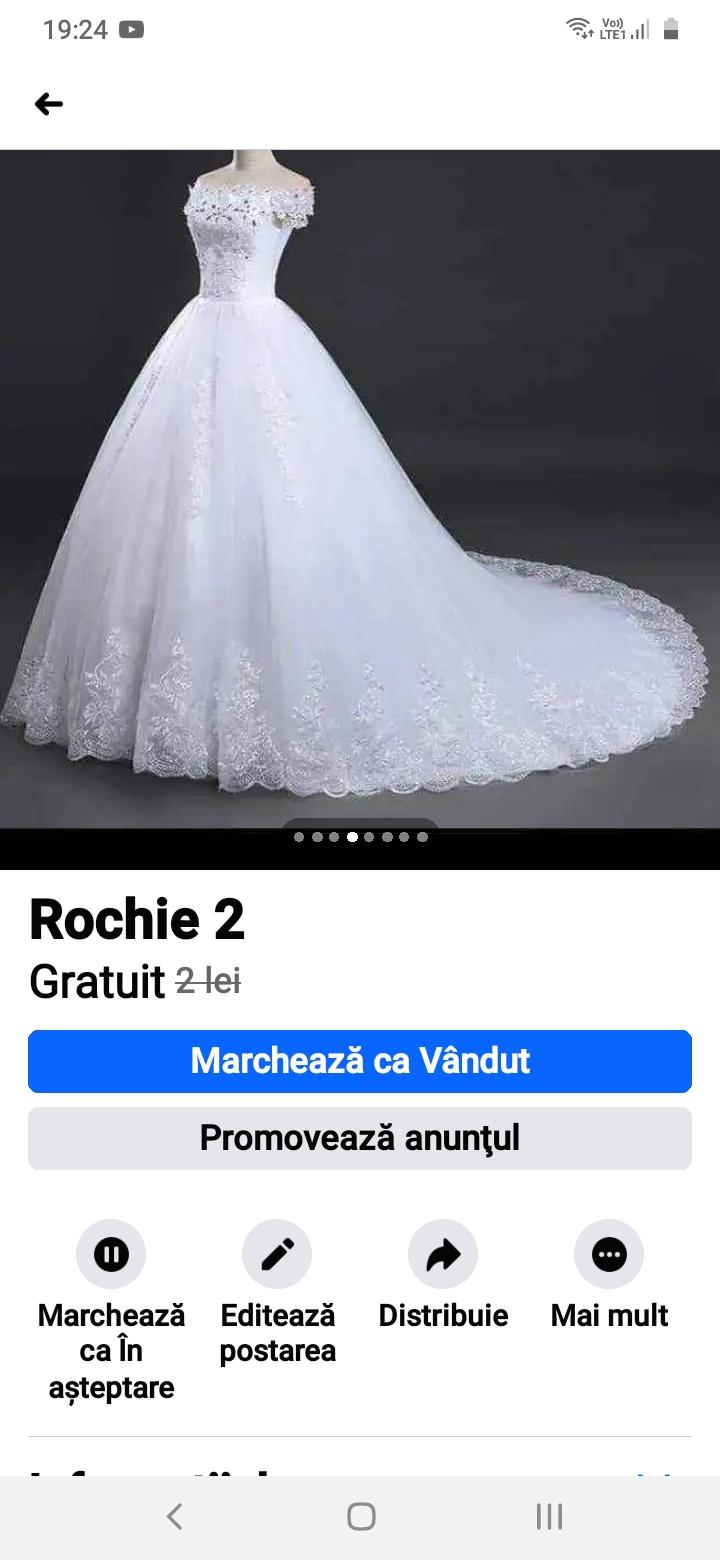Open the Mai mult options
Screen dimensions: 720x1560
coord(609,1254)
